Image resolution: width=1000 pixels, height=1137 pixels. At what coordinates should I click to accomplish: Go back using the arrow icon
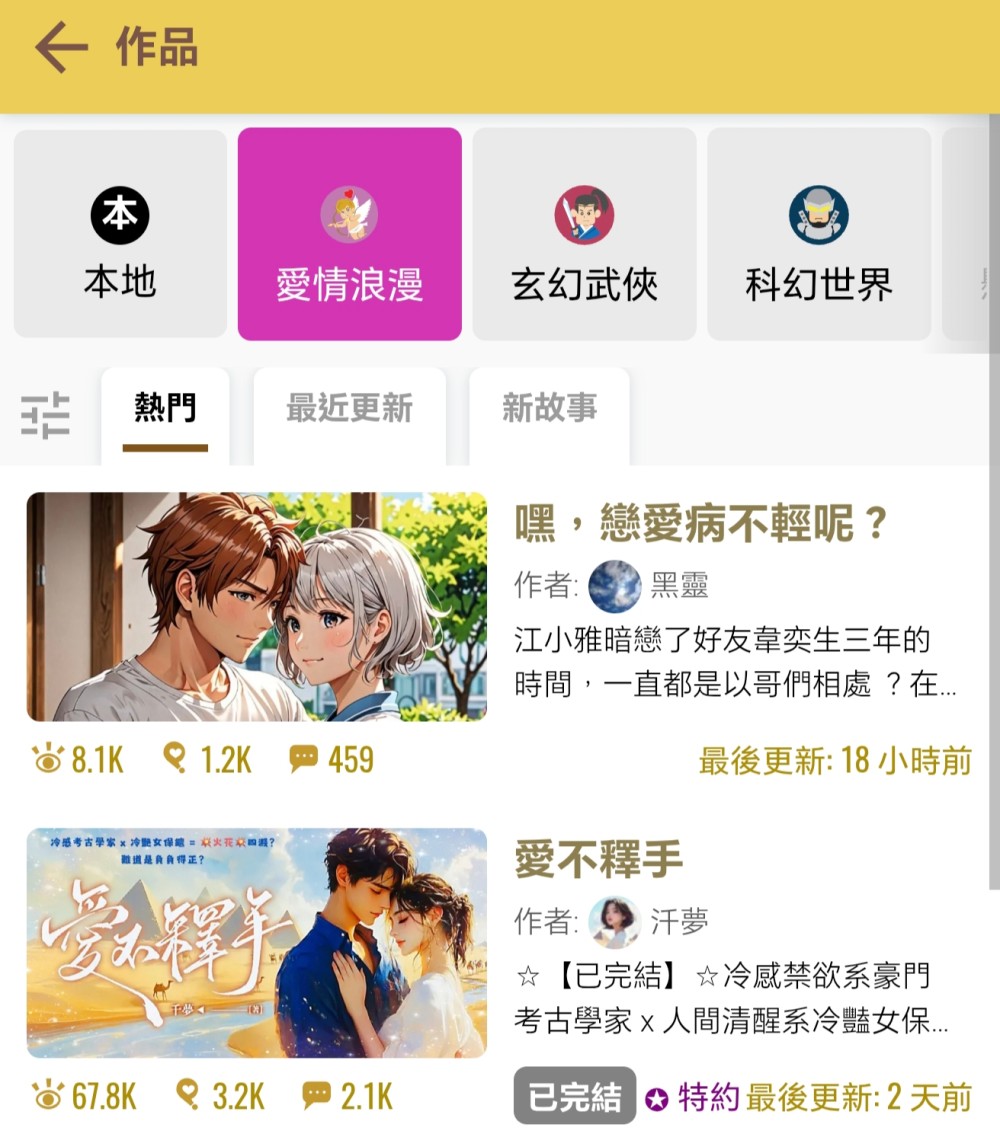click(x=62, y=48)
